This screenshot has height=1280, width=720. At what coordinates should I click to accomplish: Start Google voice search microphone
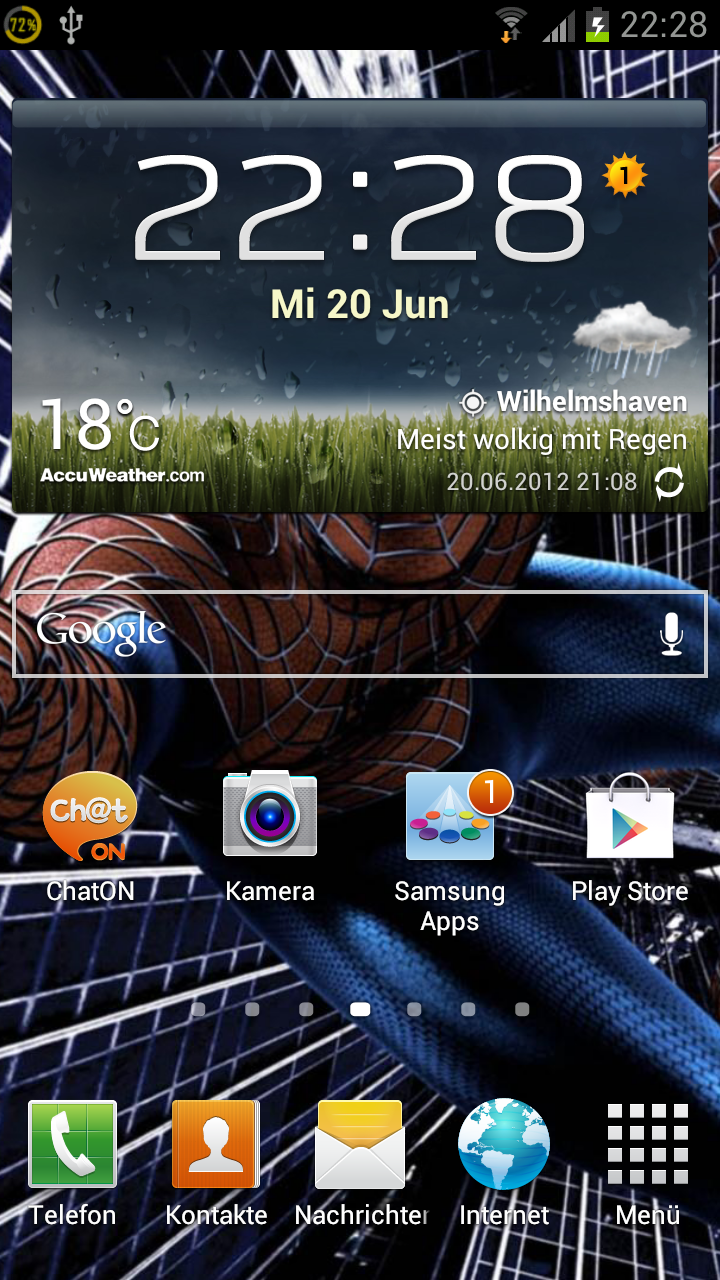point(672,634)
